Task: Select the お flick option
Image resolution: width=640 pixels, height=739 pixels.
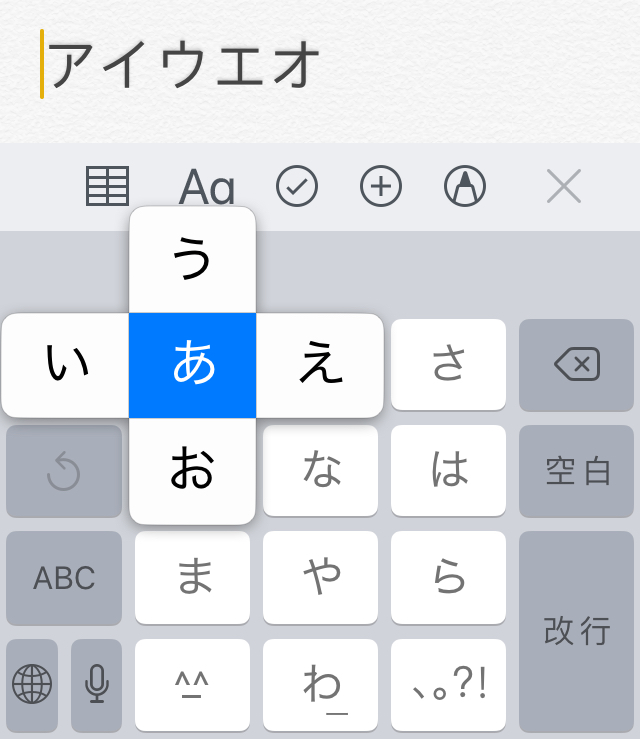Action: coord(192,470)
